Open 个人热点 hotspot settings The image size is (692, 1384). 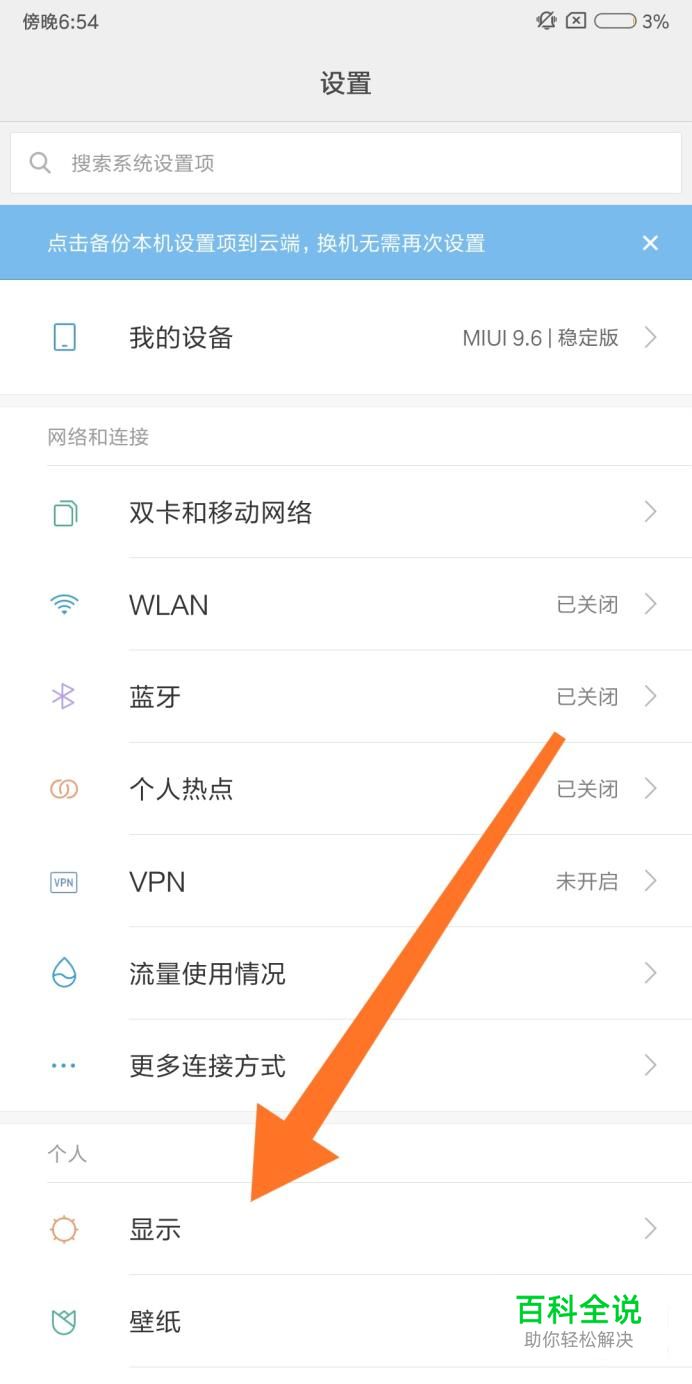tap(345, 789)
